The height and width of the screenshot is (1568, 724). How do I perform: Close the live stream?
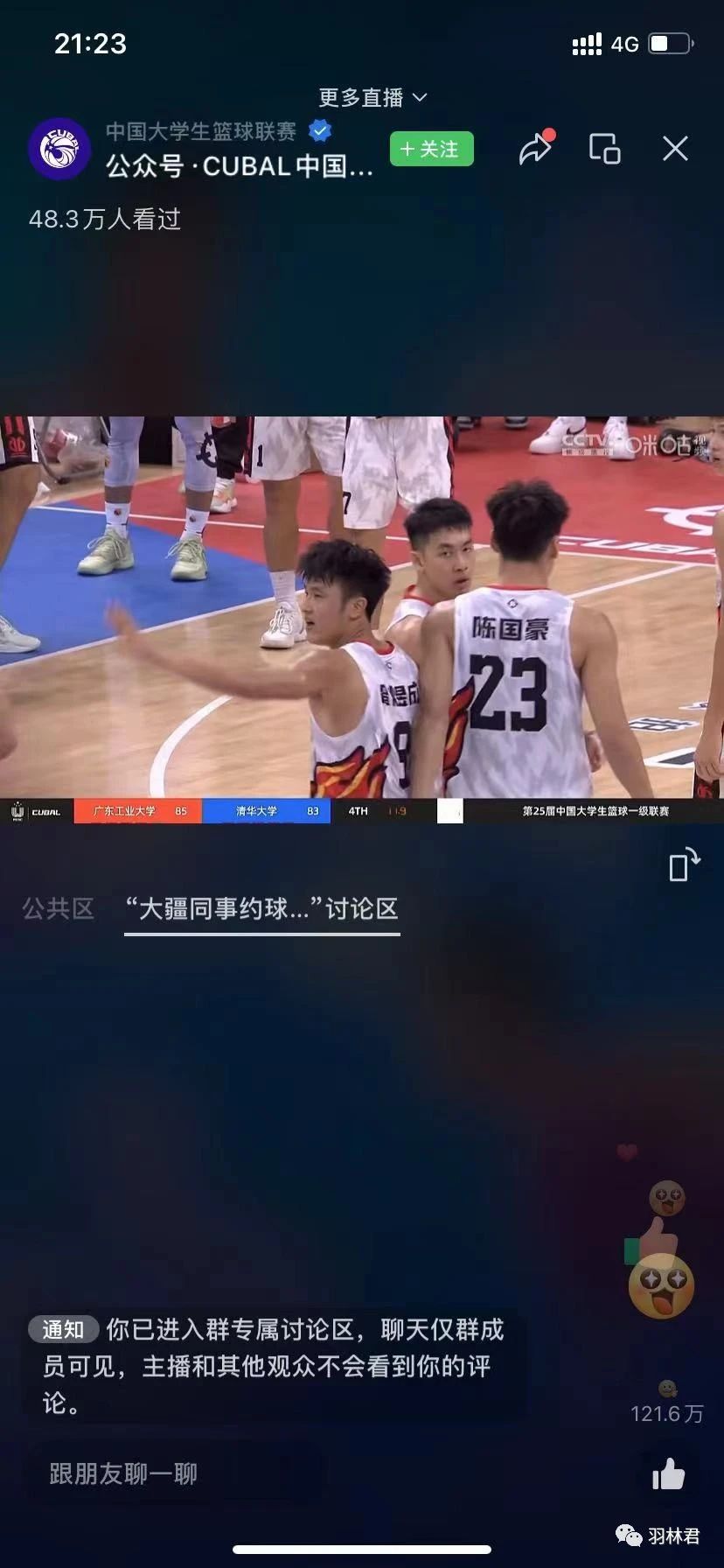click(675, 149)
